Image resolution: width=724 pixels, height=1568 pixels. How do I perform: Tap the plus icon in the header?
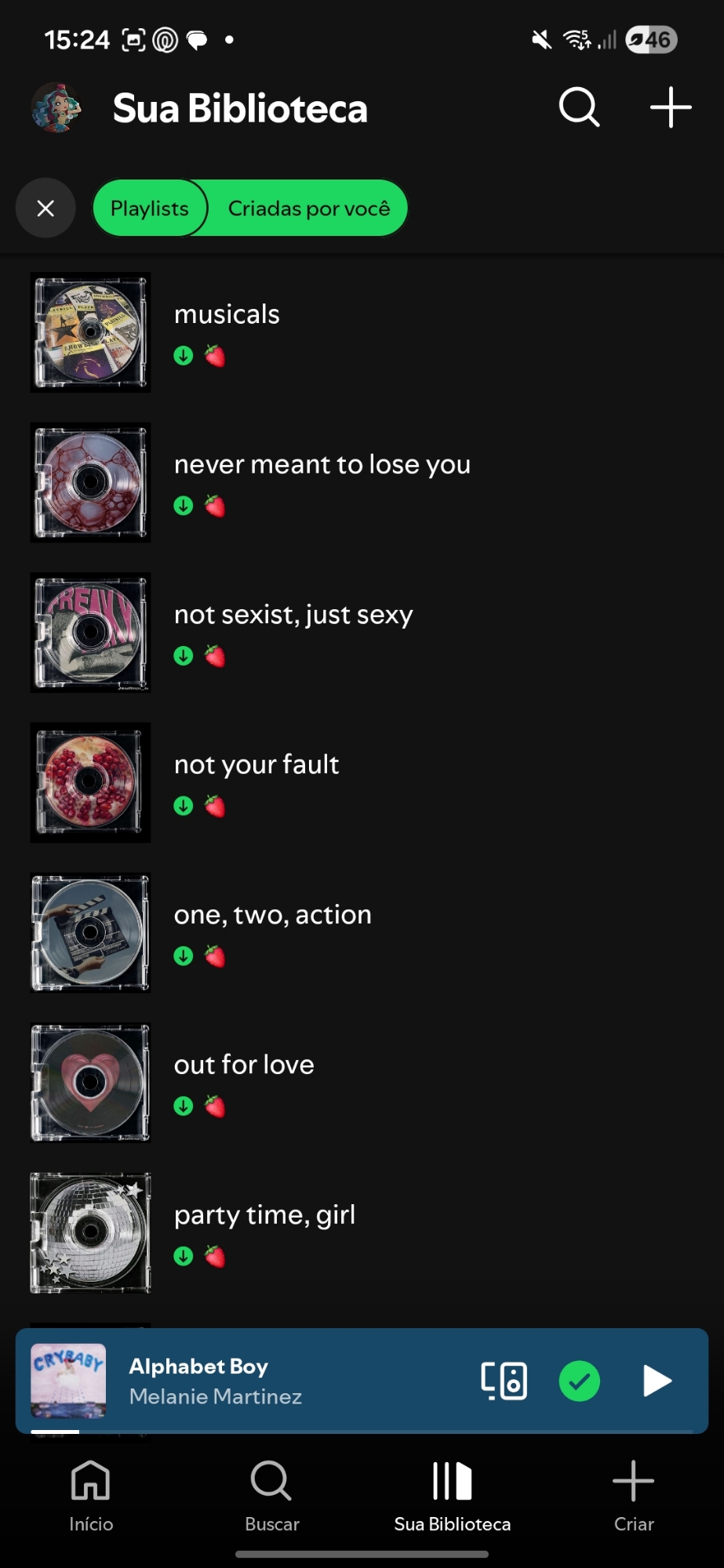pyautogui.click(x=671, y=107)
